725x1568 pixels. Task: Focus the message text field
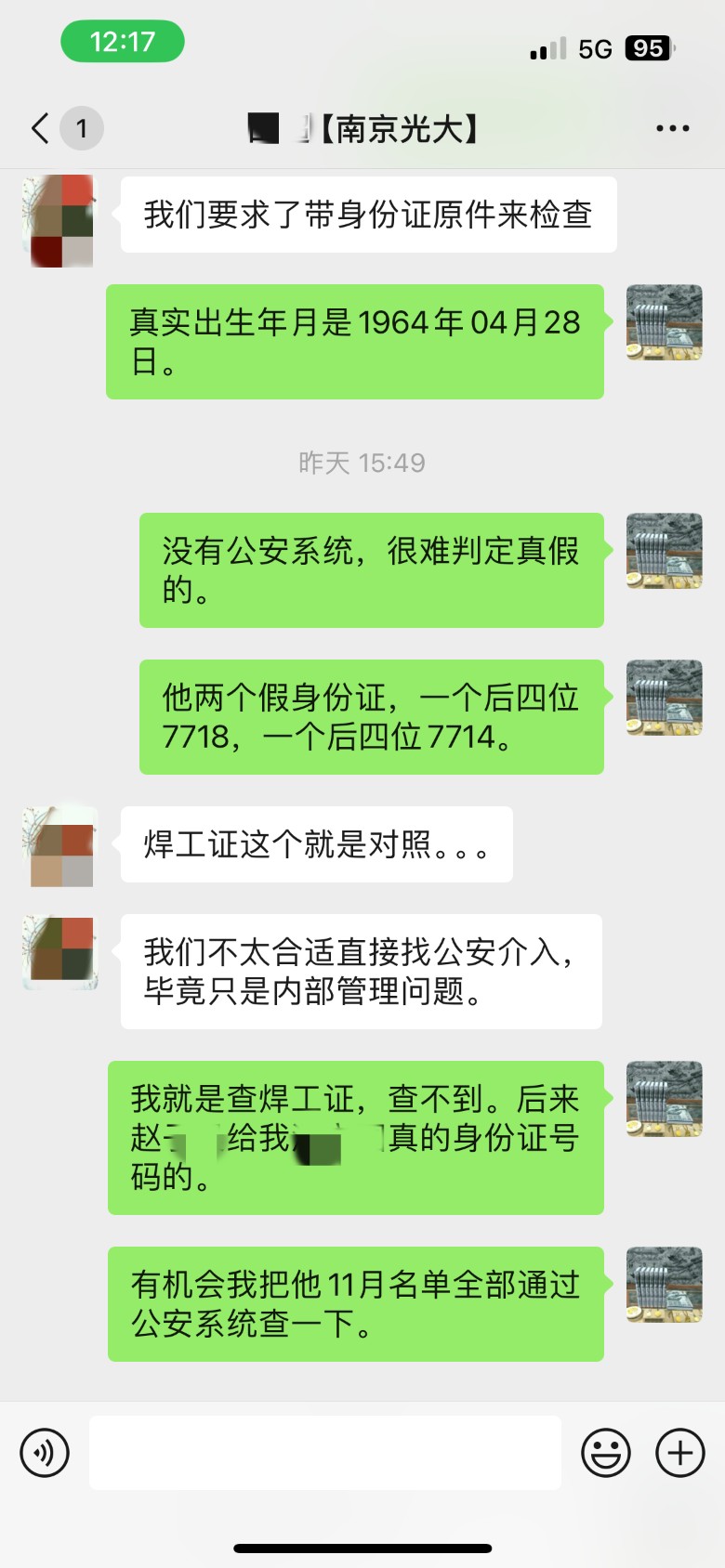pos(325,1453)
